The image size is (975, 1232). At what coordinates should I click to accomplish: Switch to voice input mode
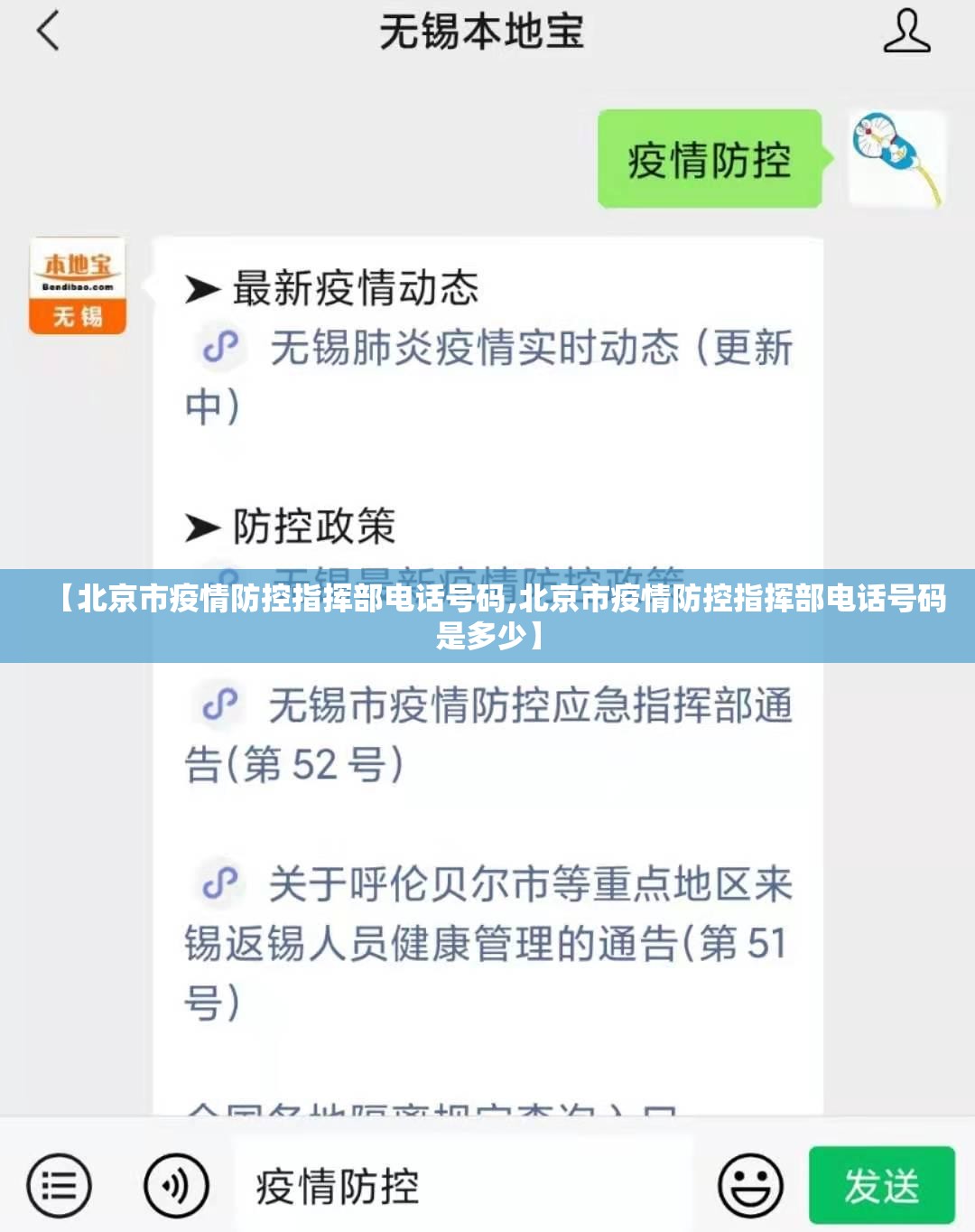click(176, 1185)
